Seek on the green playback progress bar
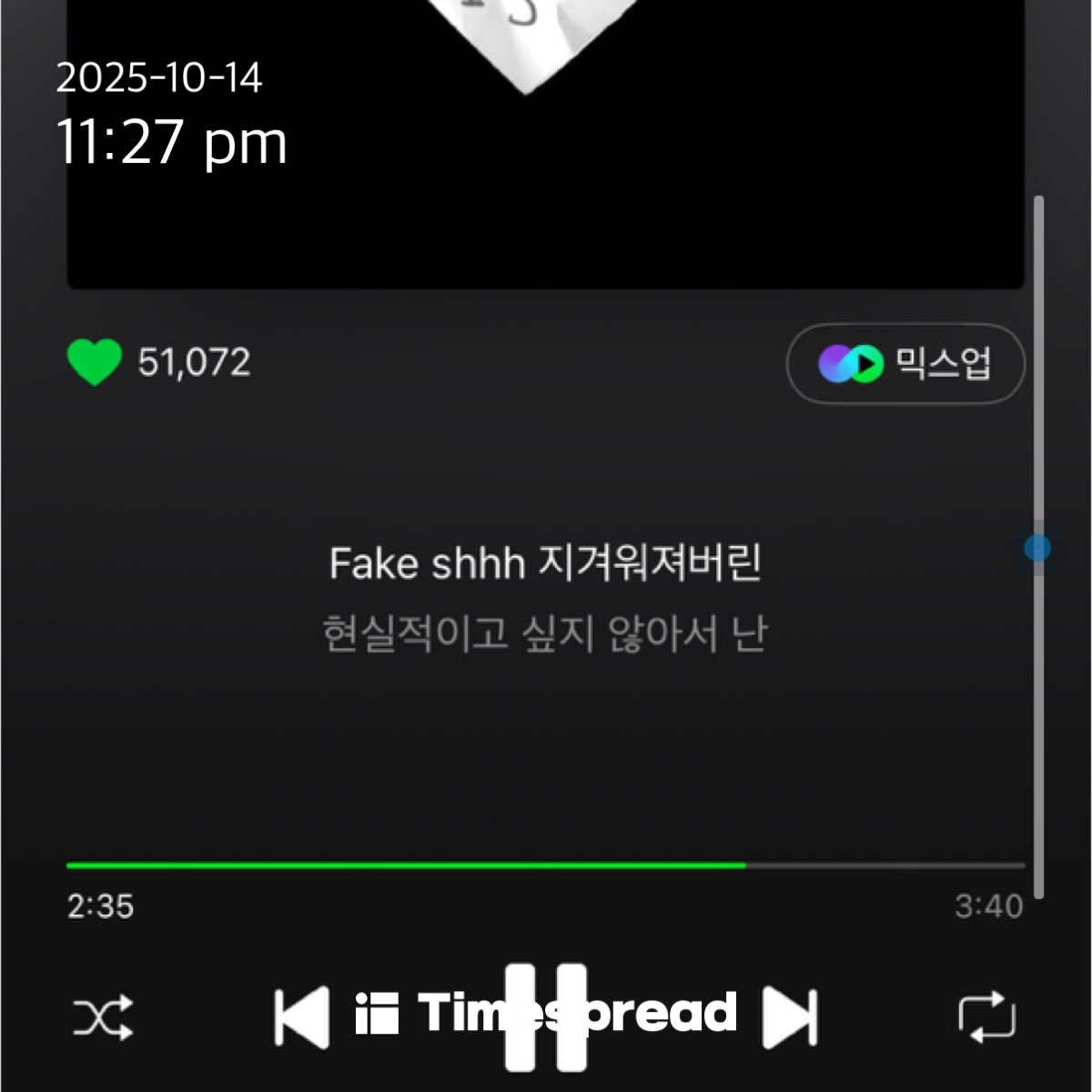This screenshot has width=1092, height=1092. pyautogui.click(x=546, y=865)
